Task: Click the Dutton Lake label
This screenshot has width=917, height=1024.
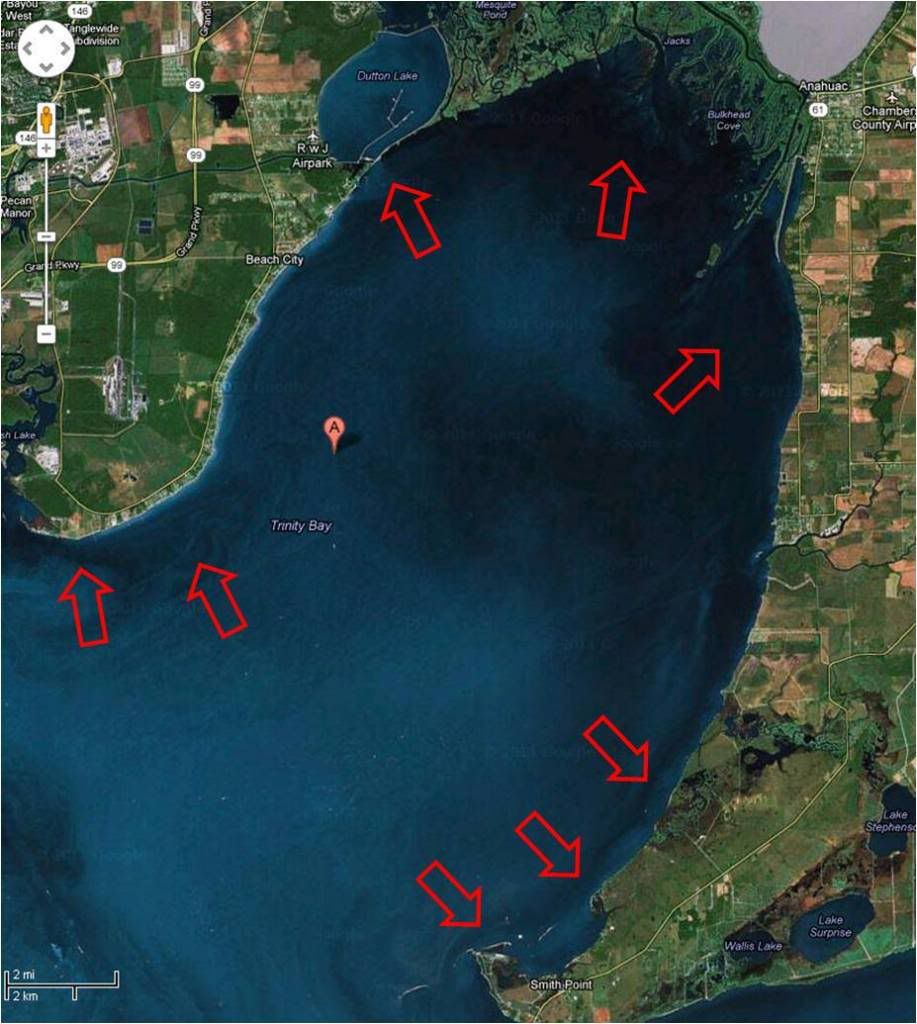Action: point(390,74)
